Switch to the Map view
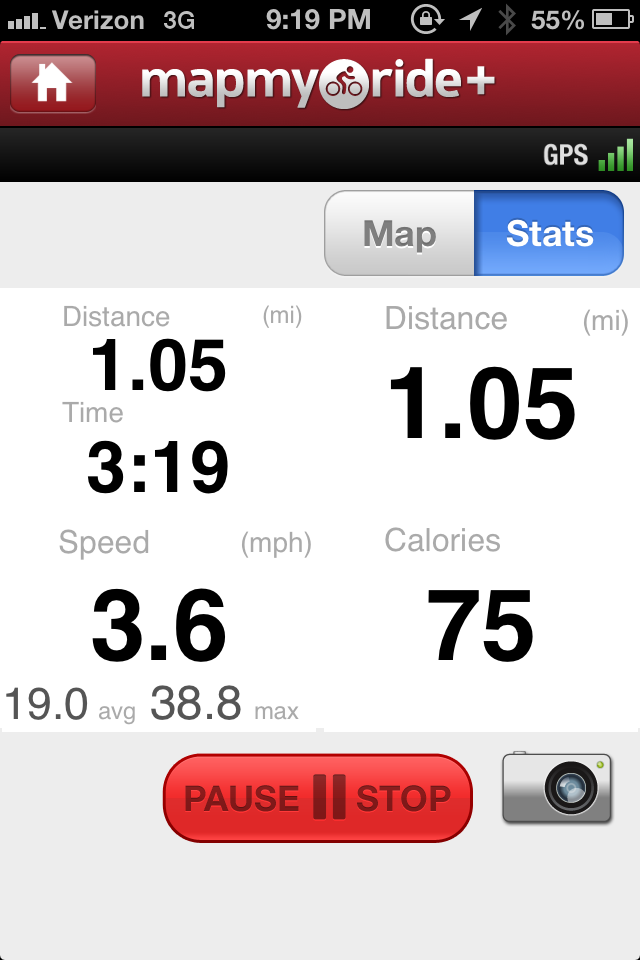This screenshot has width=640, height=960. tap(400, 234)
